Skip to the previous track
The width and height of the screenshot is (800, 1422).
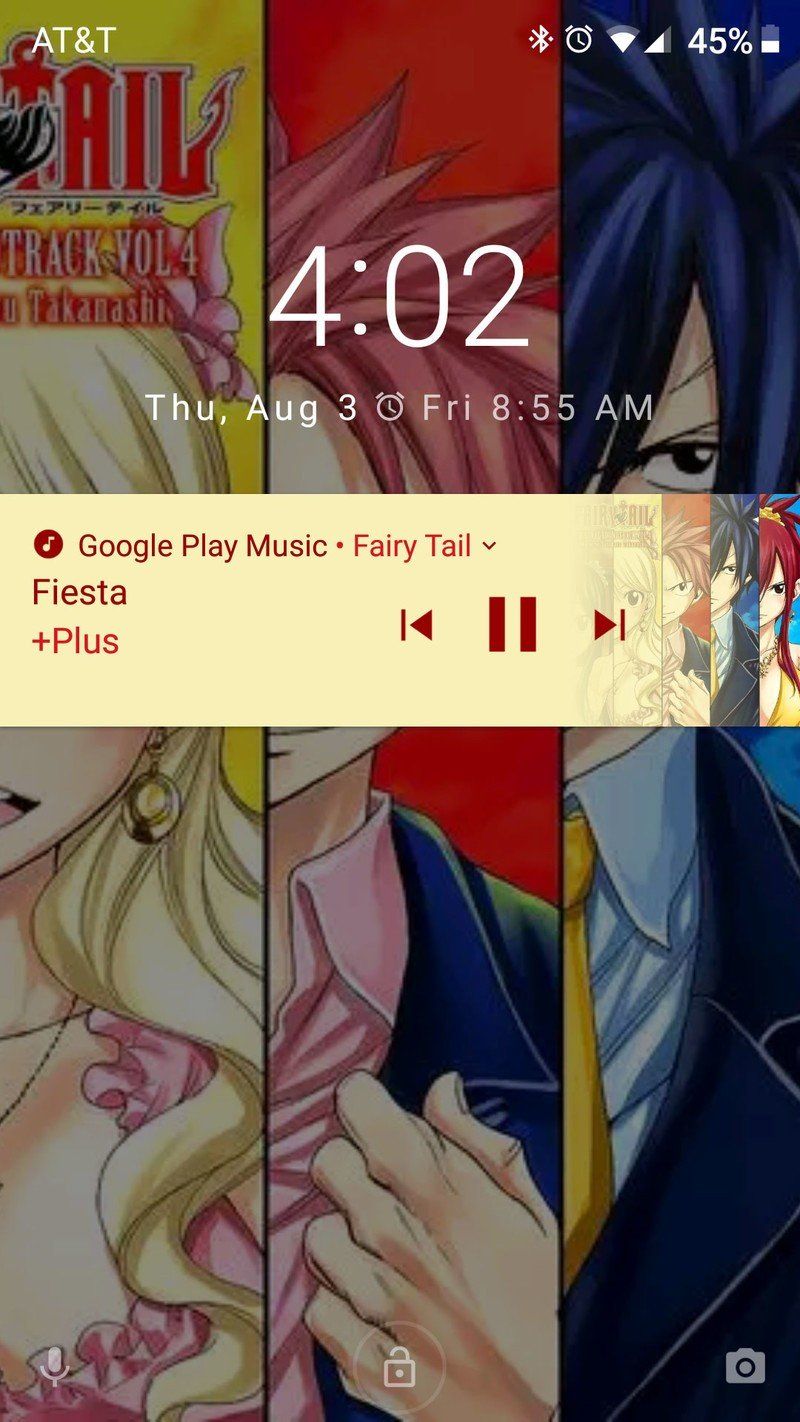(416, 625)
